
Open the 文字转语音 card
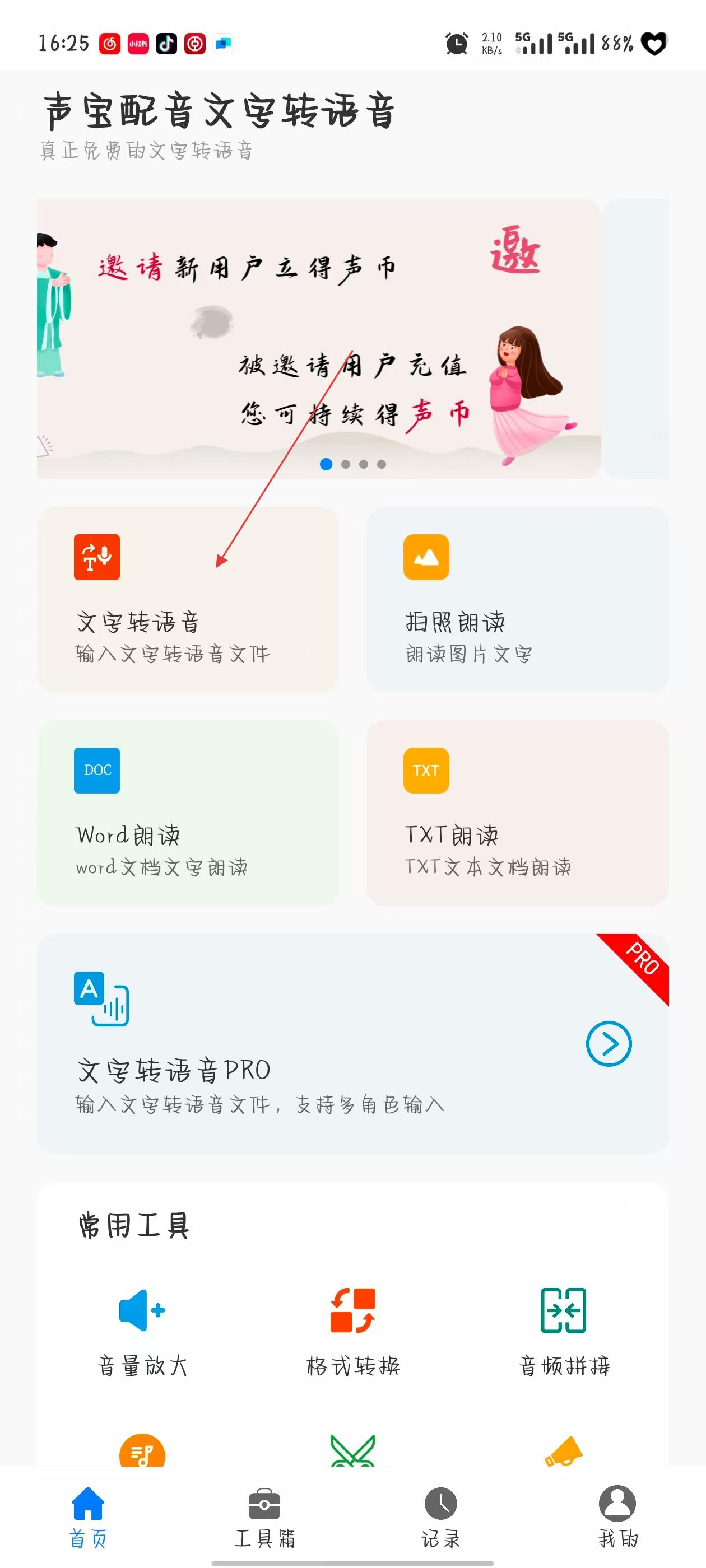point(187,600)
